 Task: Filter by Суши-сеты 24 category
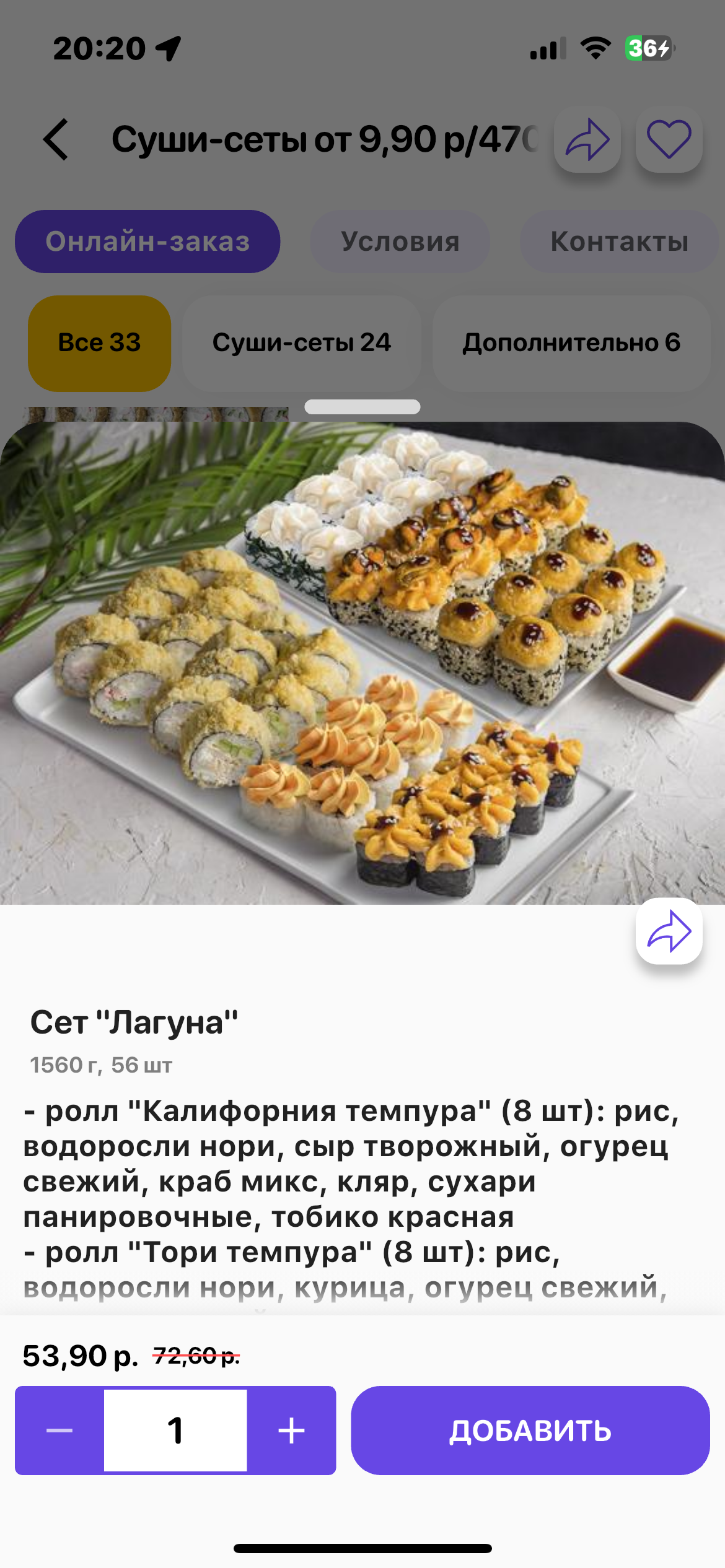pos(302,343)
